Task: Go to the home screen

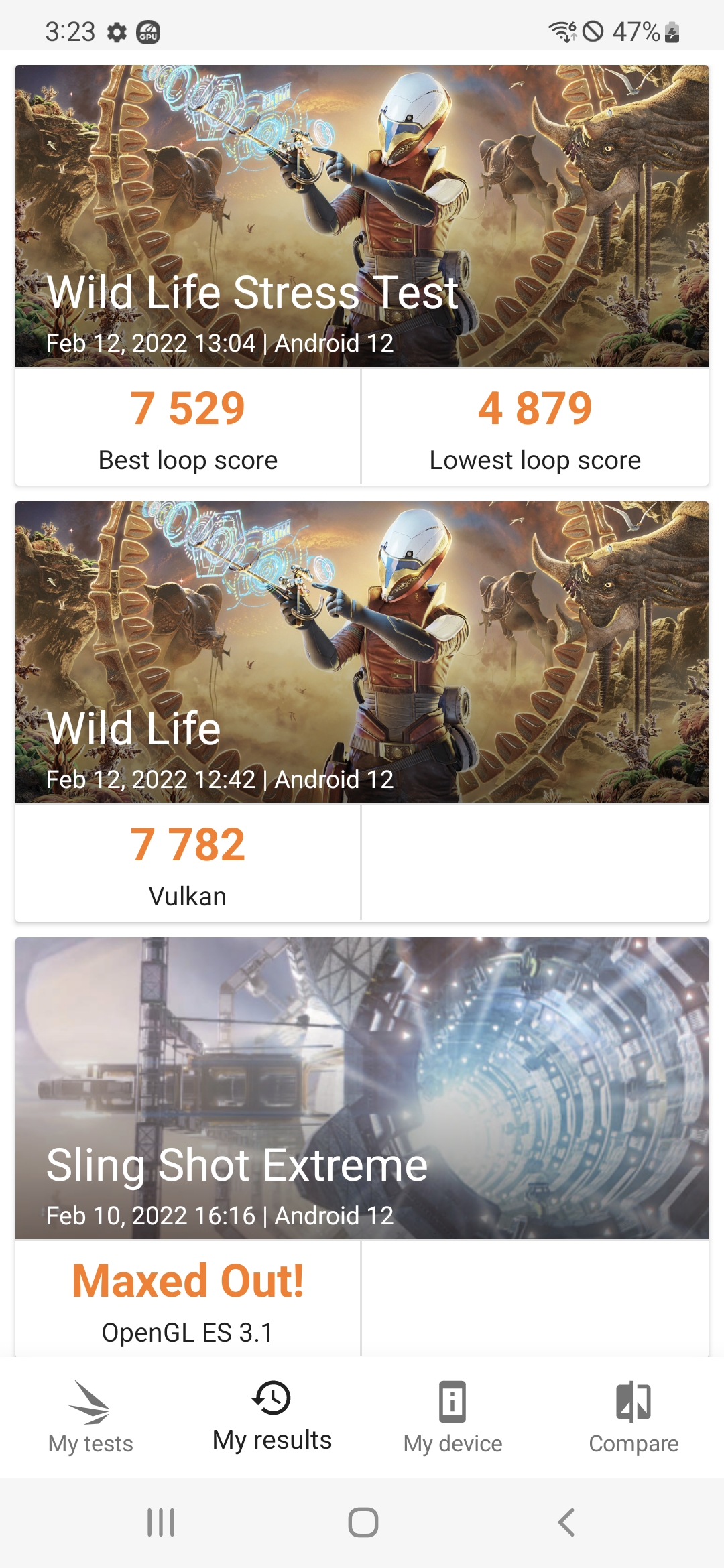Action: tap(363, 1522)
